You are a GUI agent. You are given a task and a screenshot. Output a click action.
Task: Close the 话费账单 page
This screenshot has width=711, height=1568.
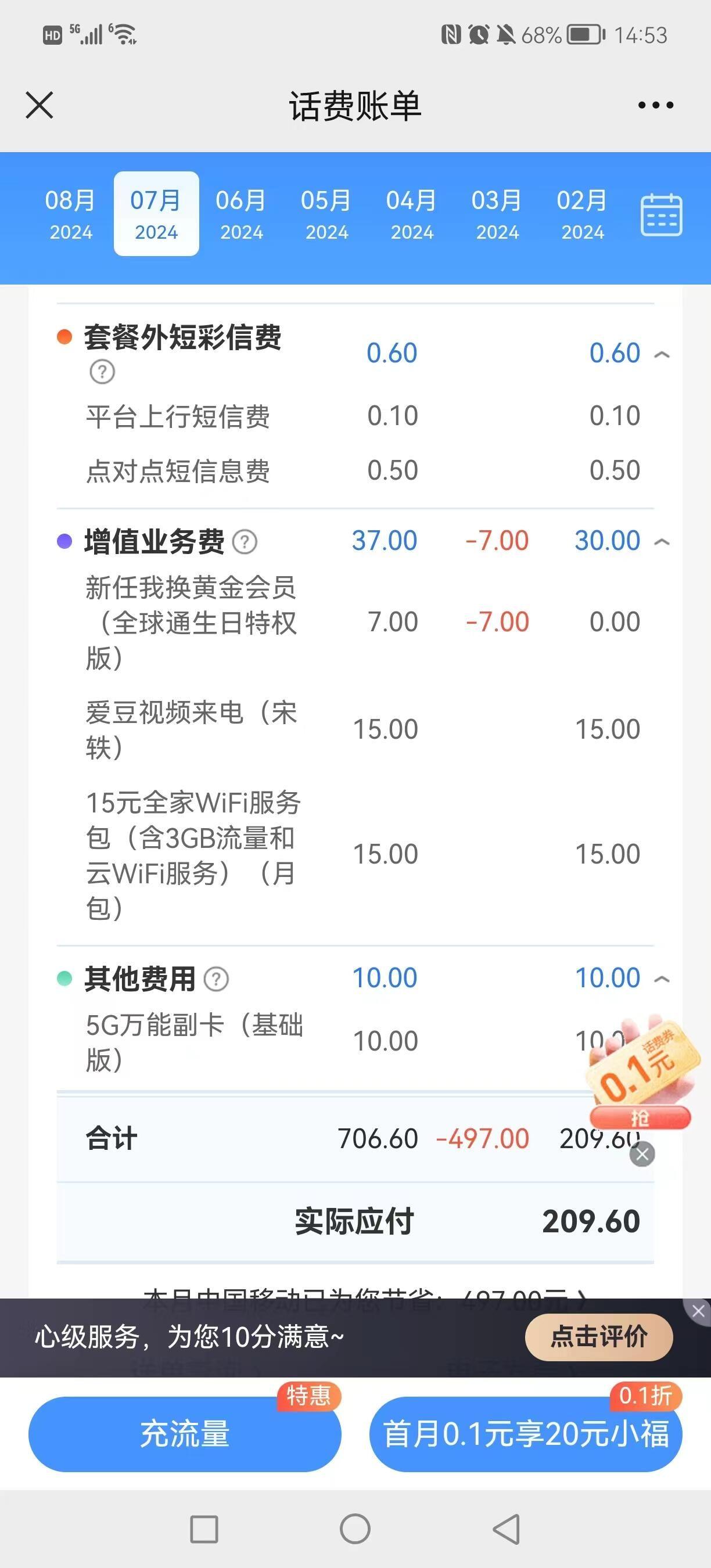tap(39, 105)
